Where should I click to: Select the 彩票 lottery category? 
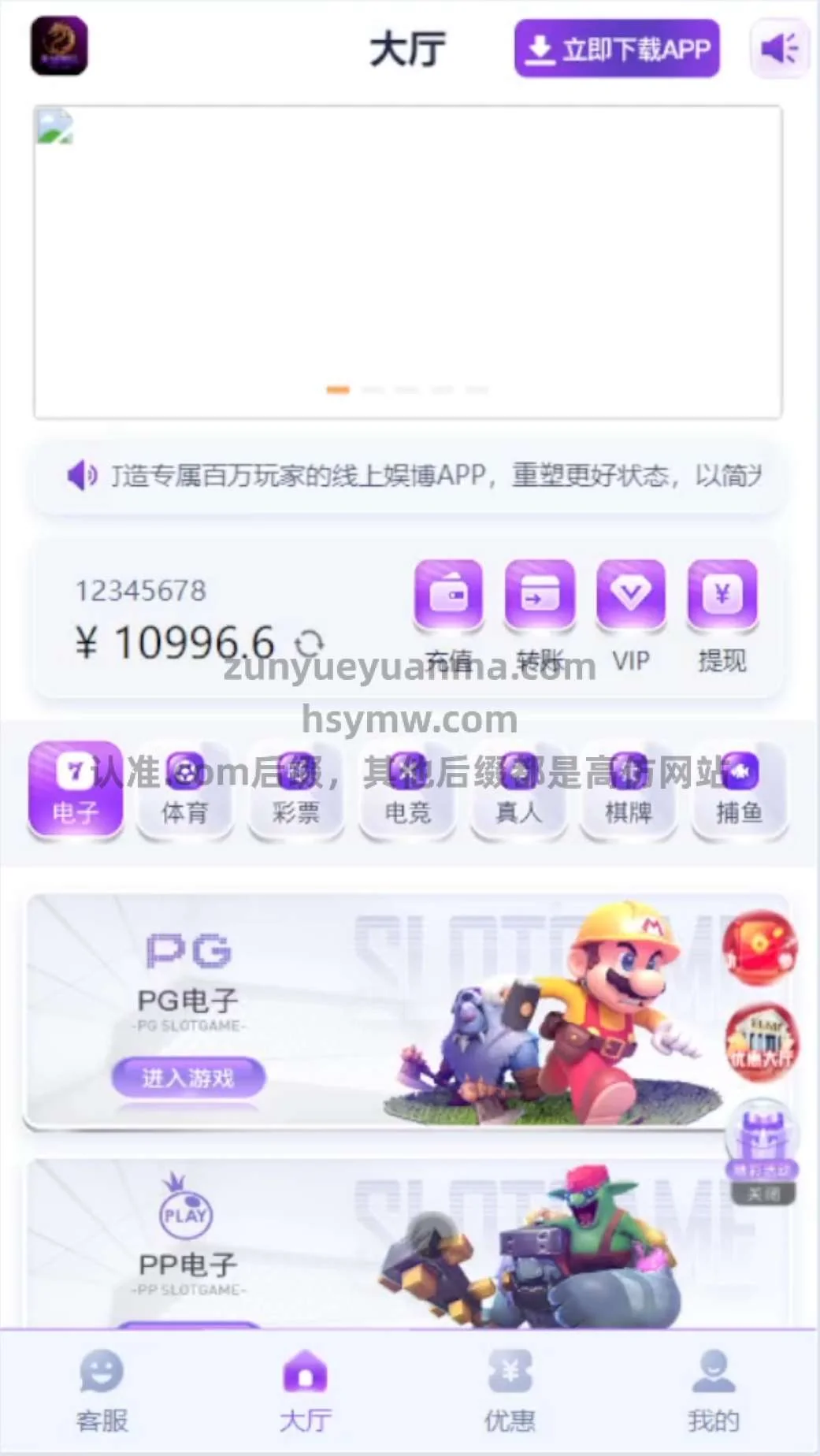296,789
